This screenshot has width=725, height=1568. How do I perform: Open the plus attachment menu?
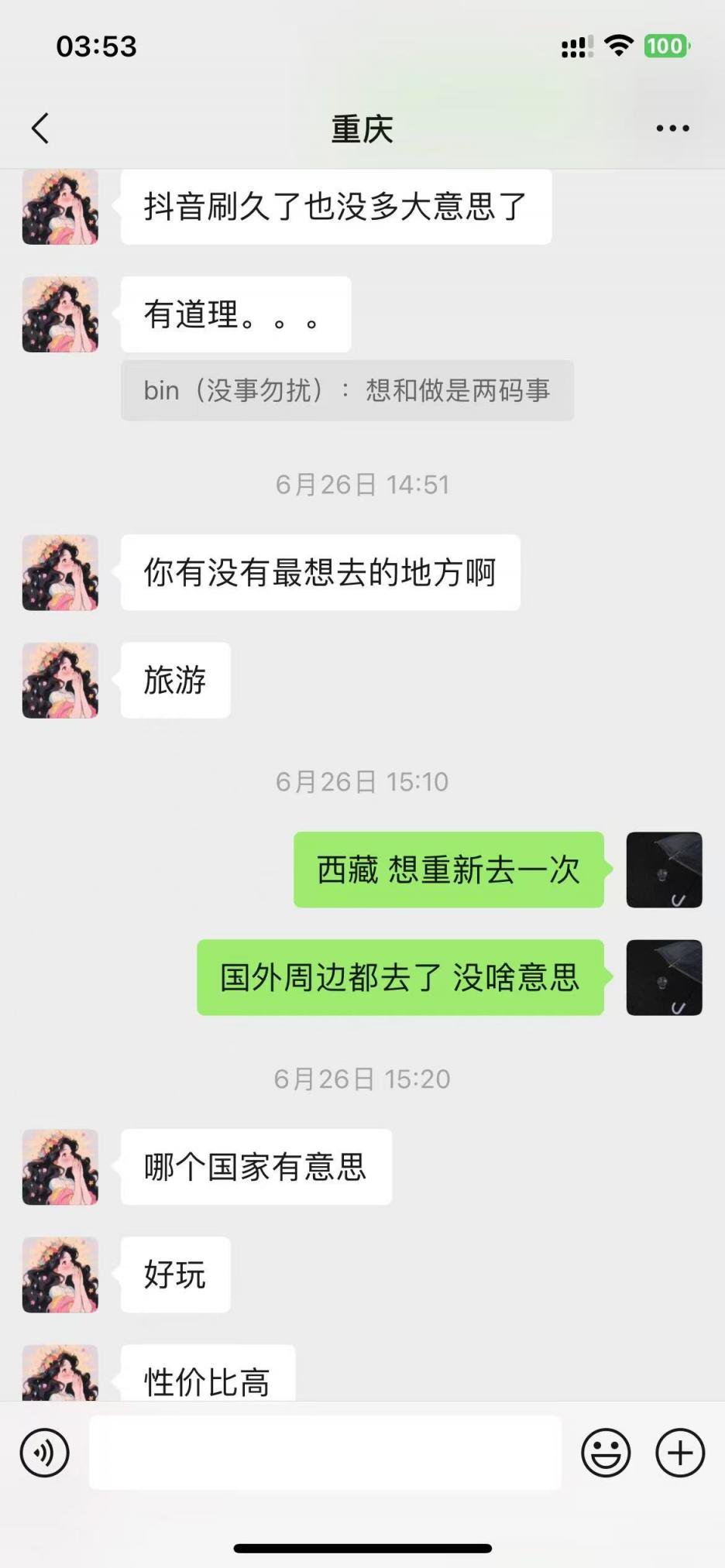tap(680, 1453)
